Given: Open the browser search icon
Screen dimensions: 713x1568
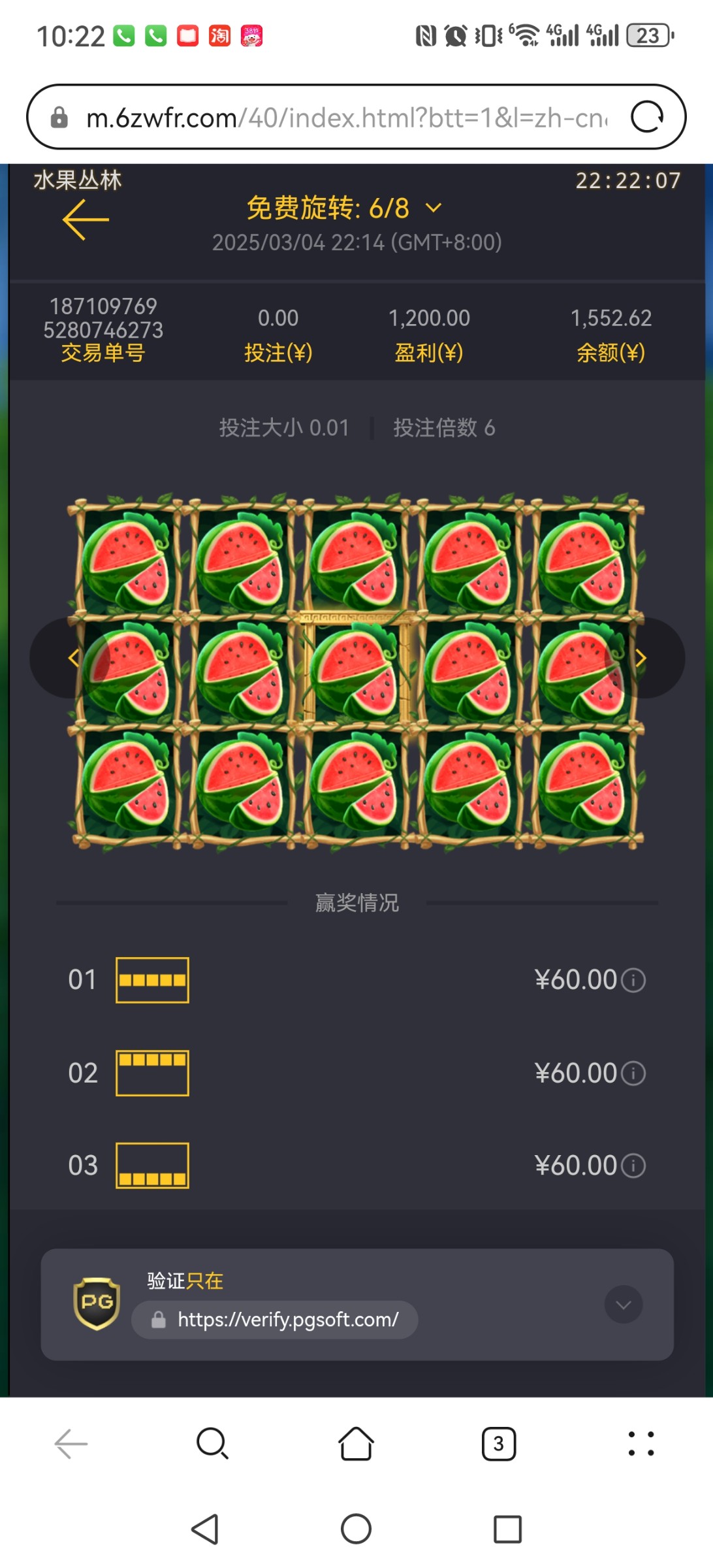Looking at the screenshot, I should pyautogui.click(x=213, y=1443).
